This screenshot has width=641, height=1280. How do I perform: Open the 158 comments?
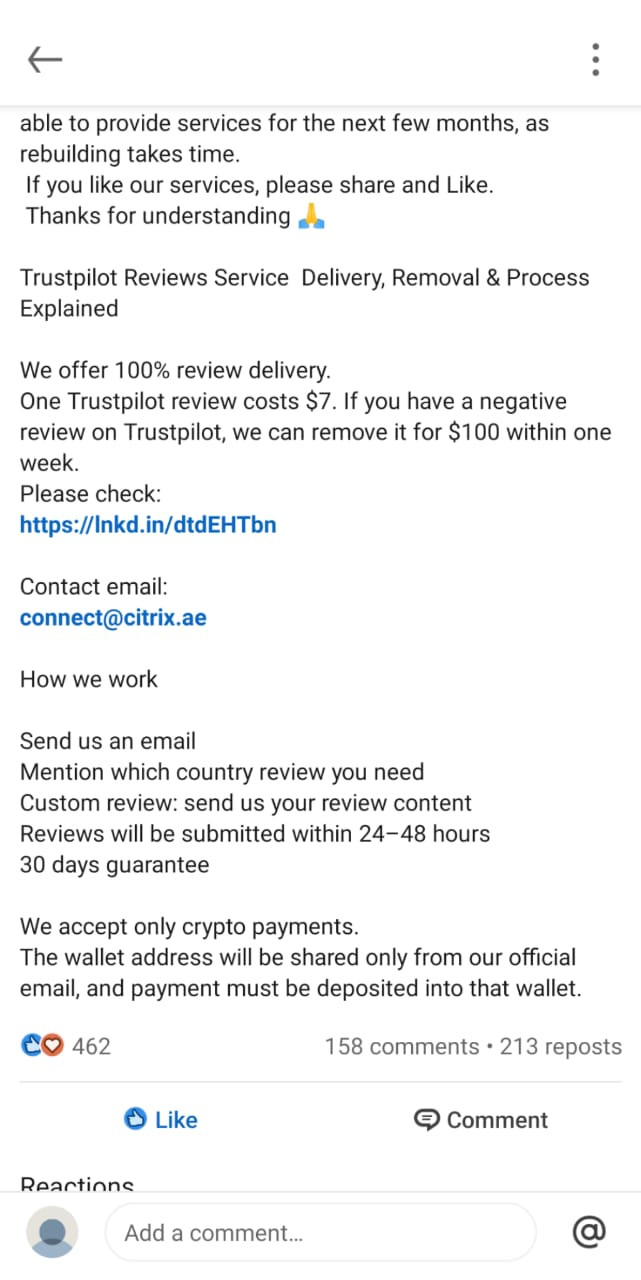[x=402, y=1047]
